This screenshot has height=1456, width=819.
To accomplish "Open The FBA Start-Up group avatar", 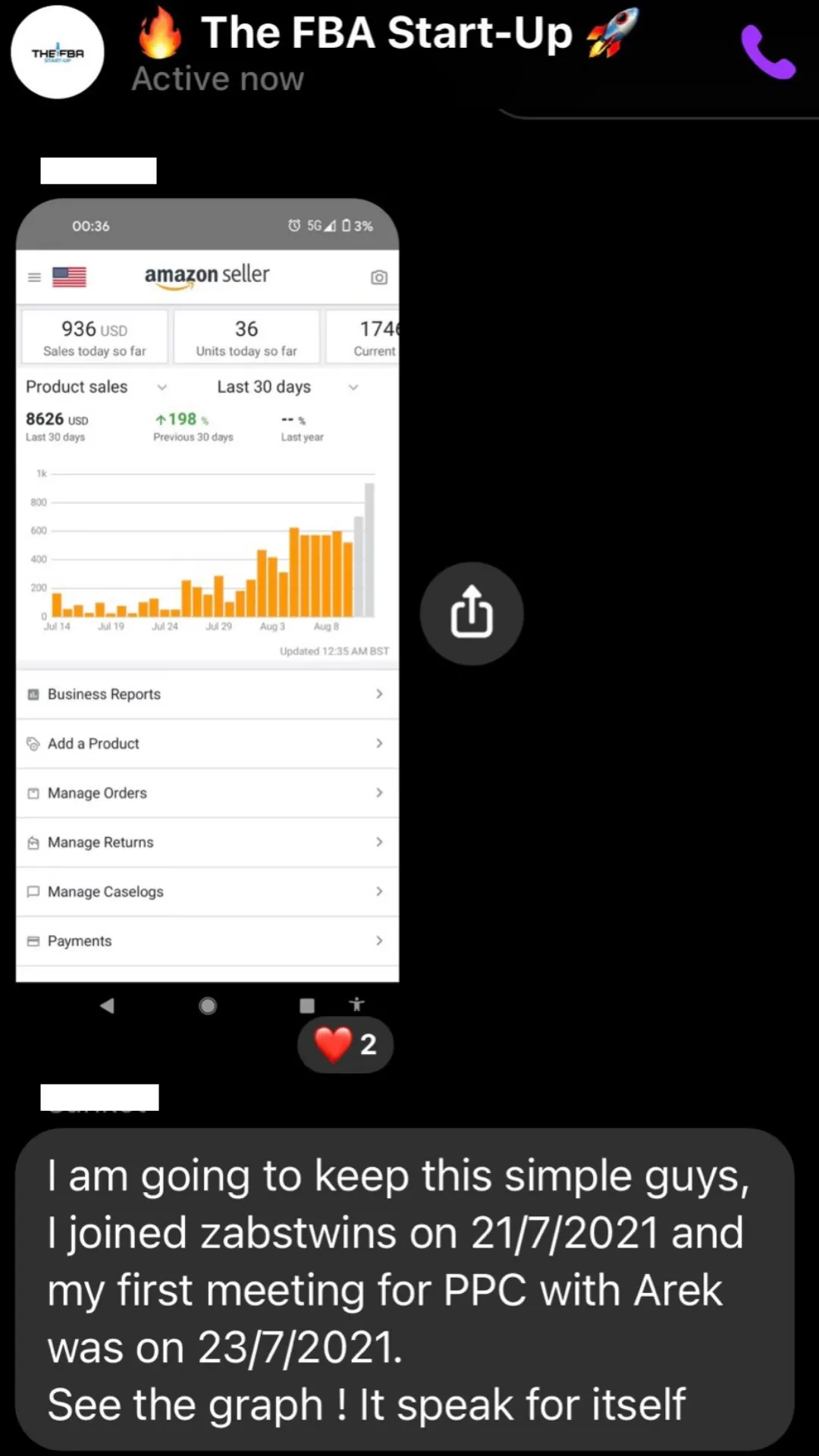I will (x=58, y=52).
